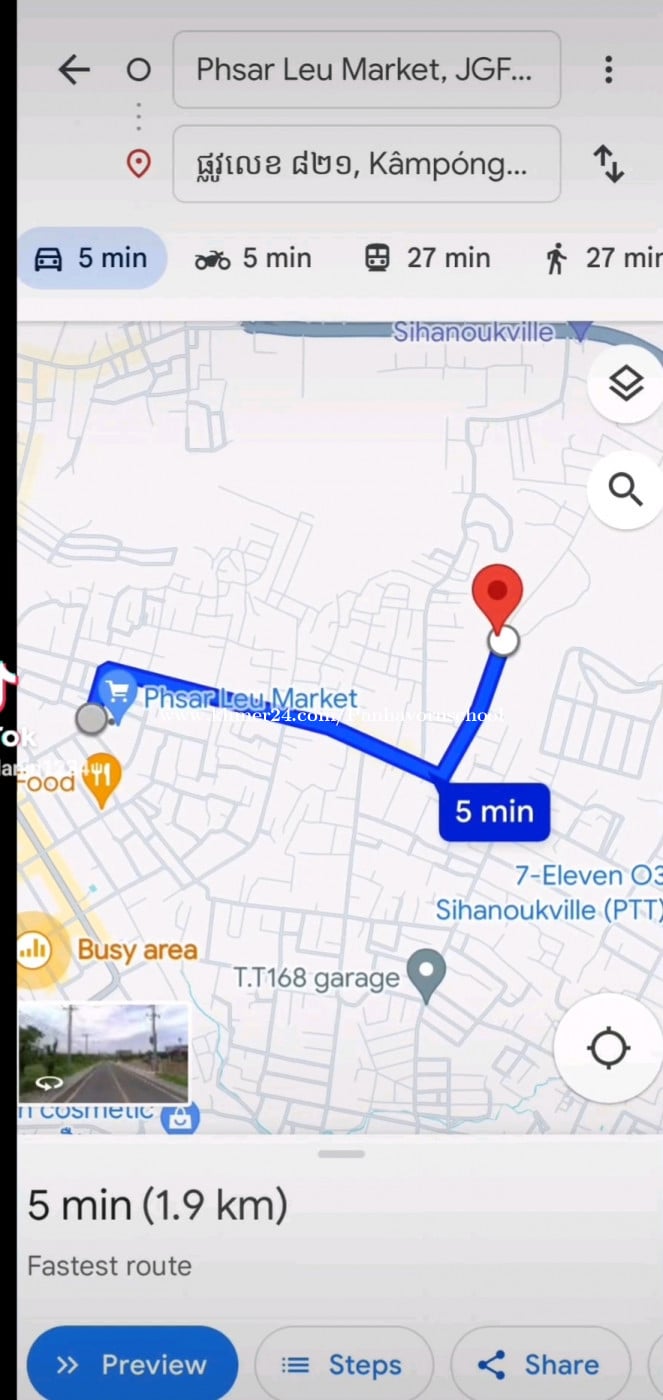Start the route Preview
This screenshot has width=663, height=1400.
pos(132,1364)
